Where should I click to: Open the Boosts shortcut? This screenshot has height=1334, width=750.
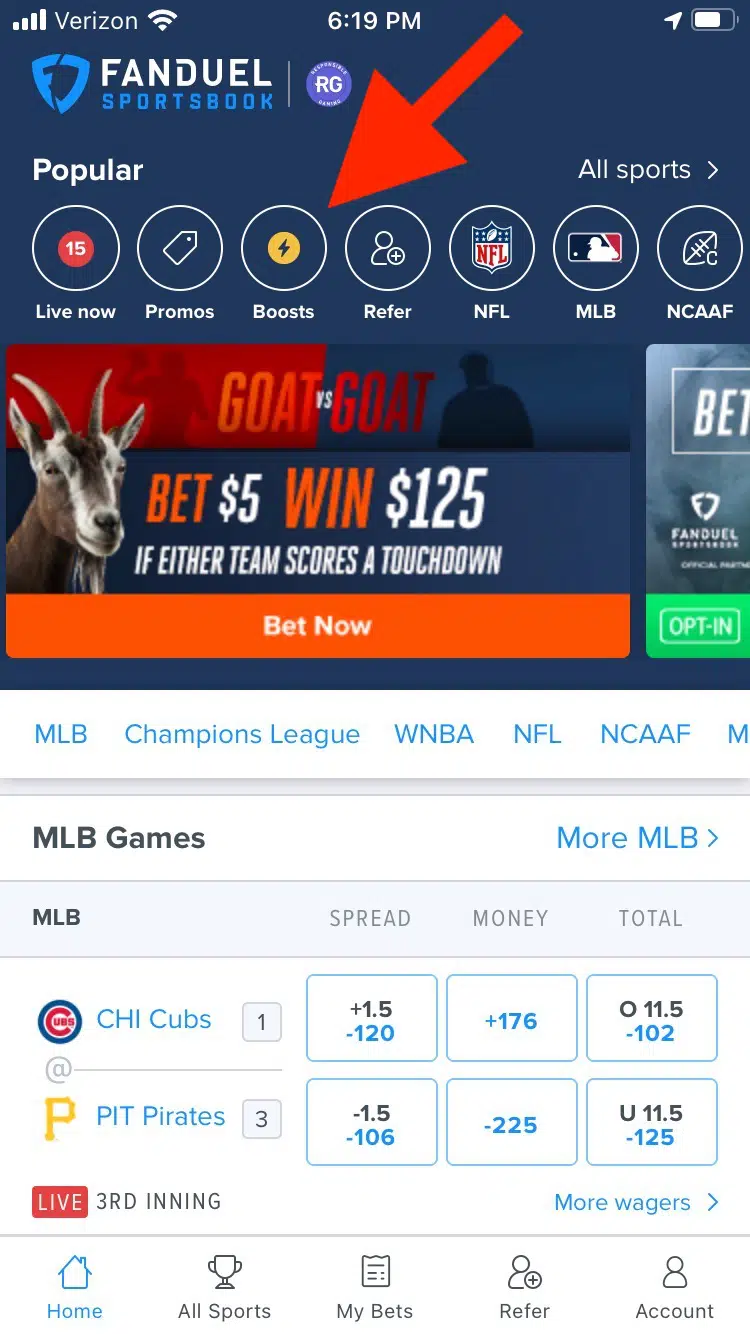[x=284, y=249]
